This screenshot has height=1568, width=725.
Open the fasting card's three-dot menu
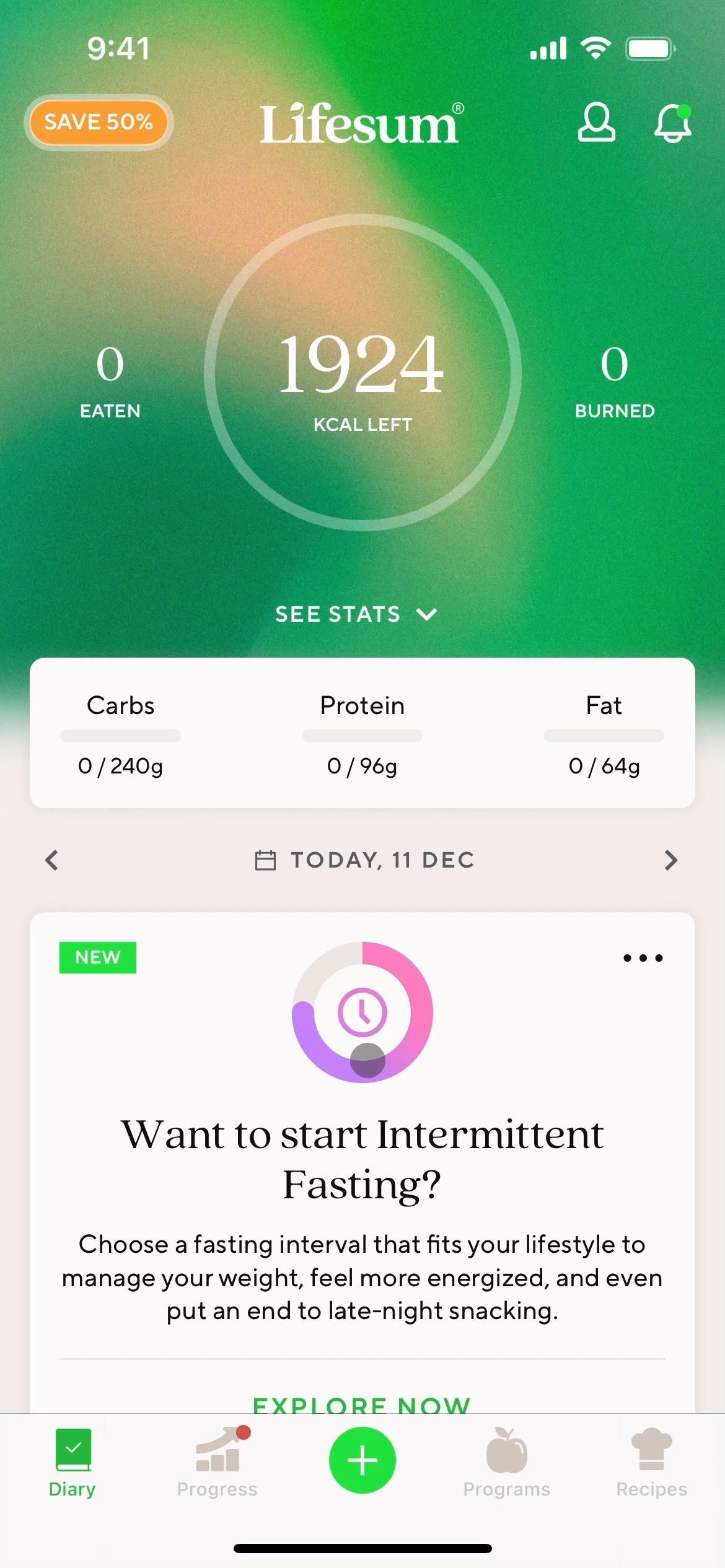pyautogui.click(x=643, y=958)
